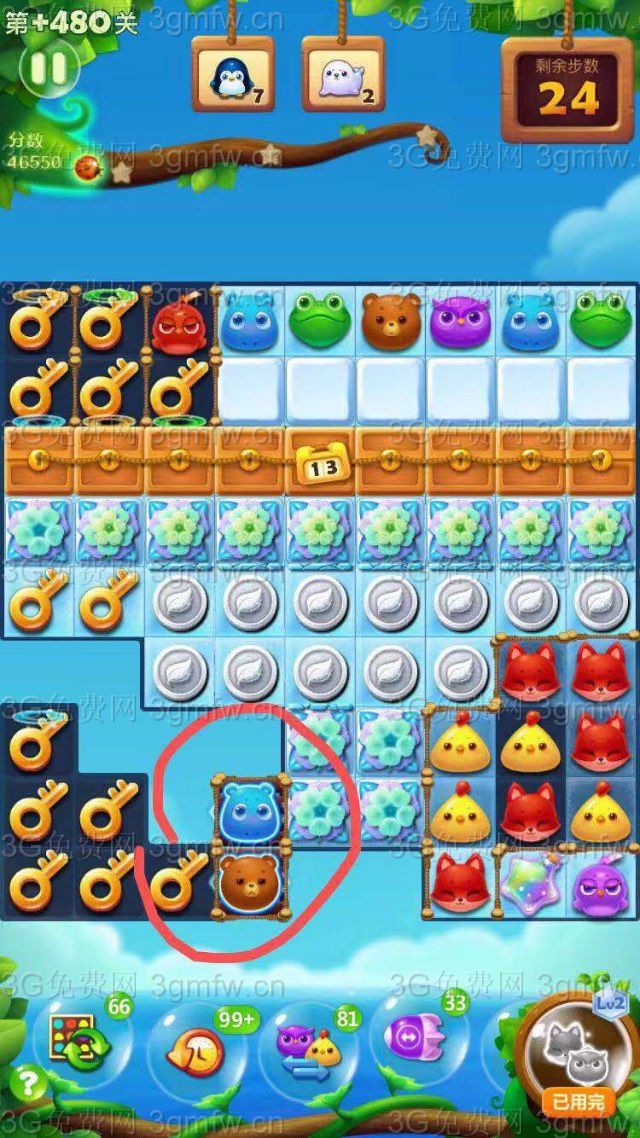
Task: Pause the game
Action: [46, 69]
